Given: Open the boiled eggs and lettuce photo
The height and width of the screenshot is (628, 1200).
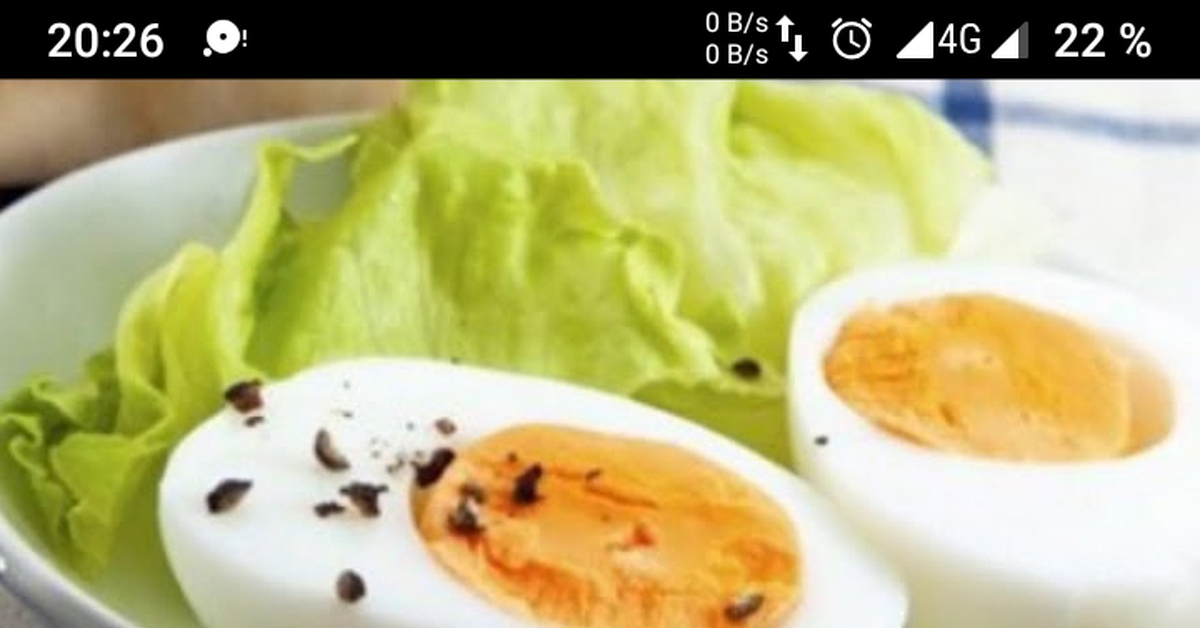Looking at the screenshot, I should [x=600, y=354].
